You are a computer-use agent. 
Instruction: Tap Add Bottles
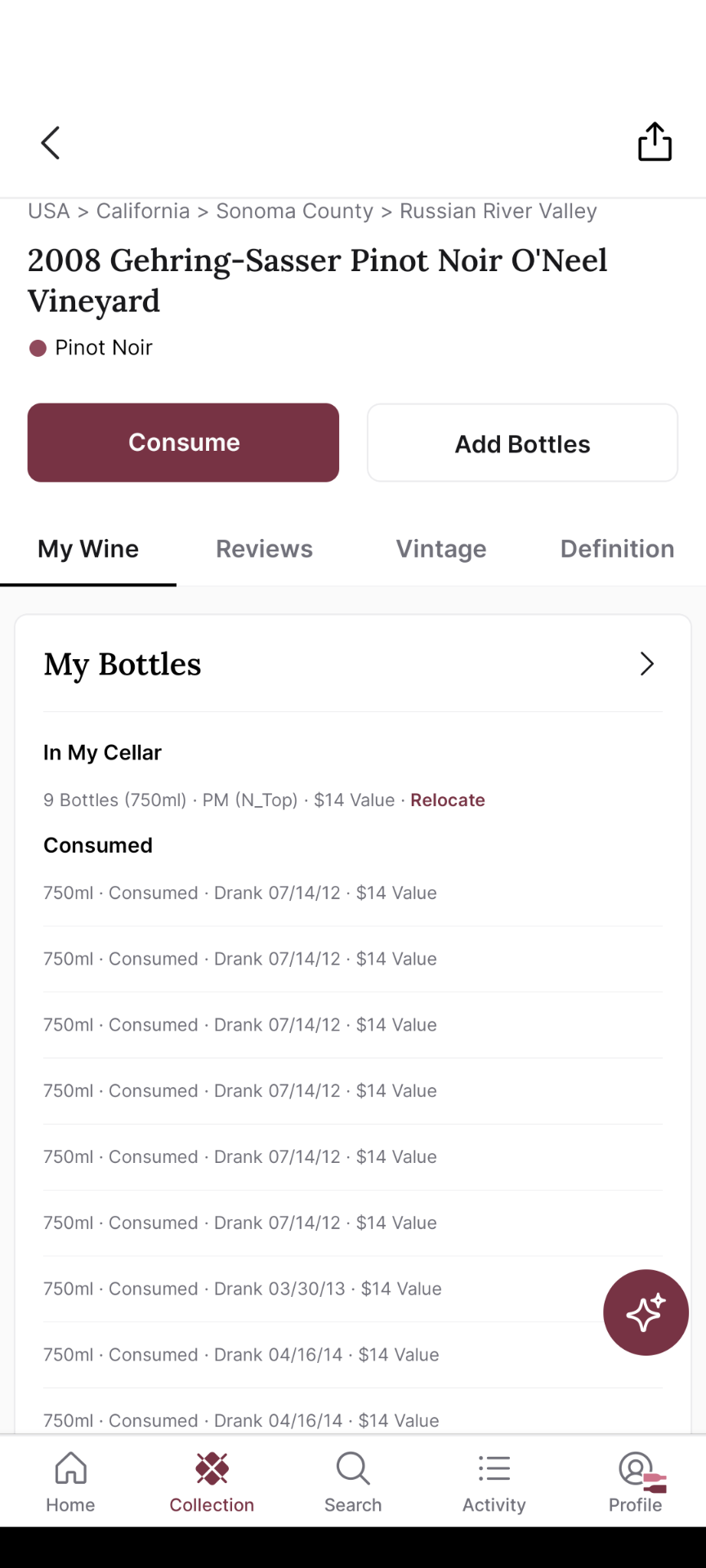(522, 443)
